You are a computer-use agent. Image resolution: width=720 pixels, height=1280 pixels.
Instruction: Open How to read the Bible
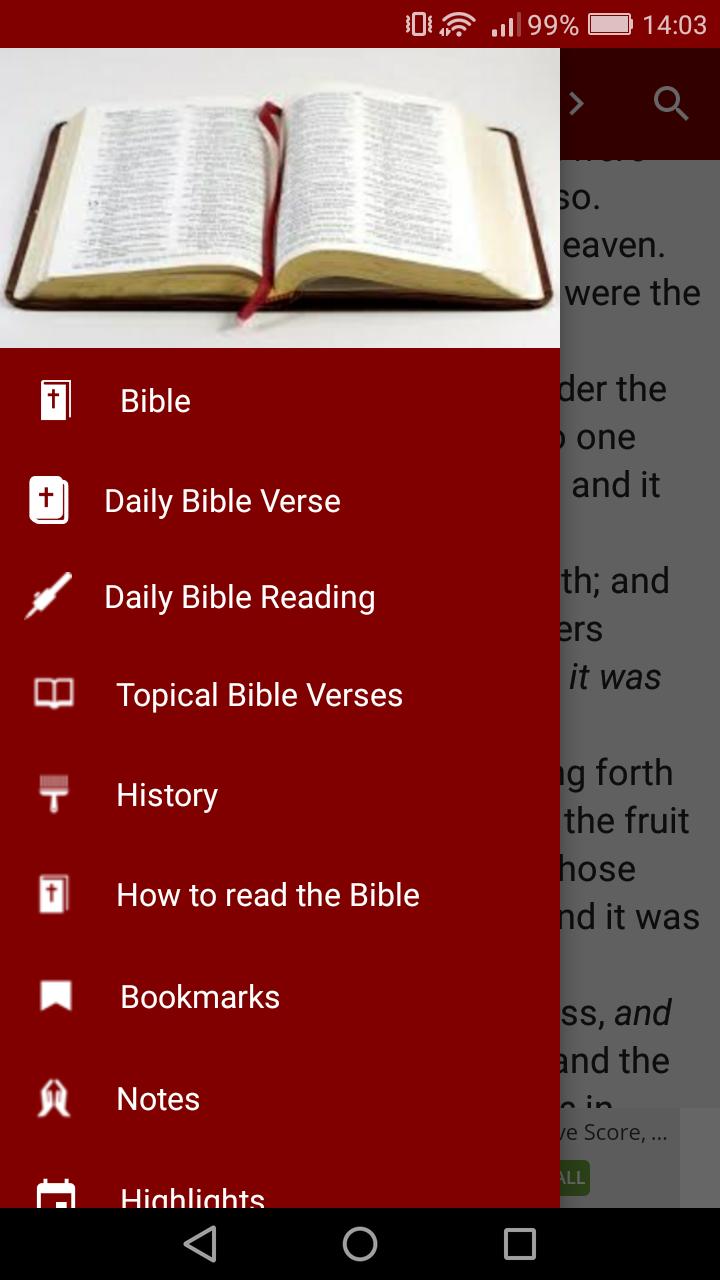267,895
